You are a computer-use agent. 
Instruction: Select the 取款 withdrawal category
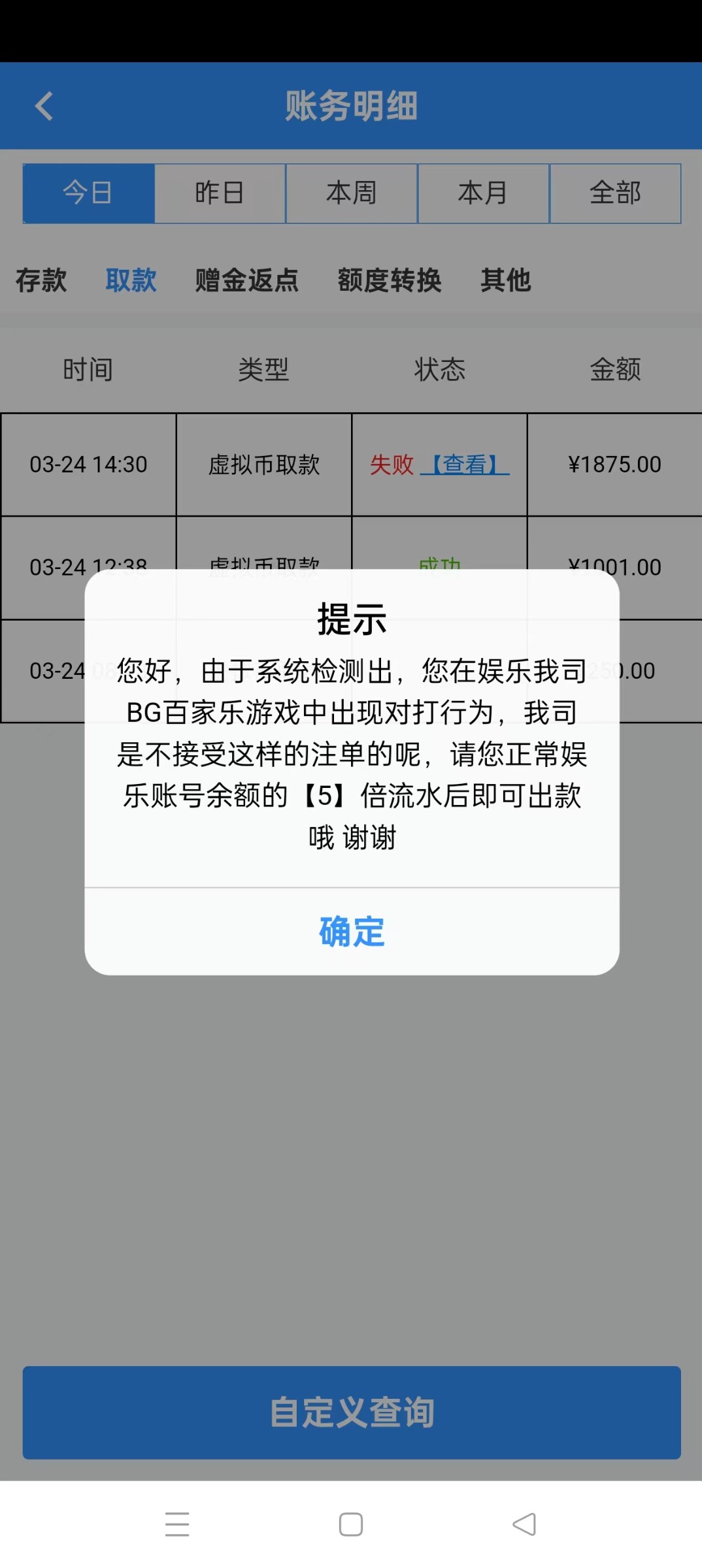130,280
